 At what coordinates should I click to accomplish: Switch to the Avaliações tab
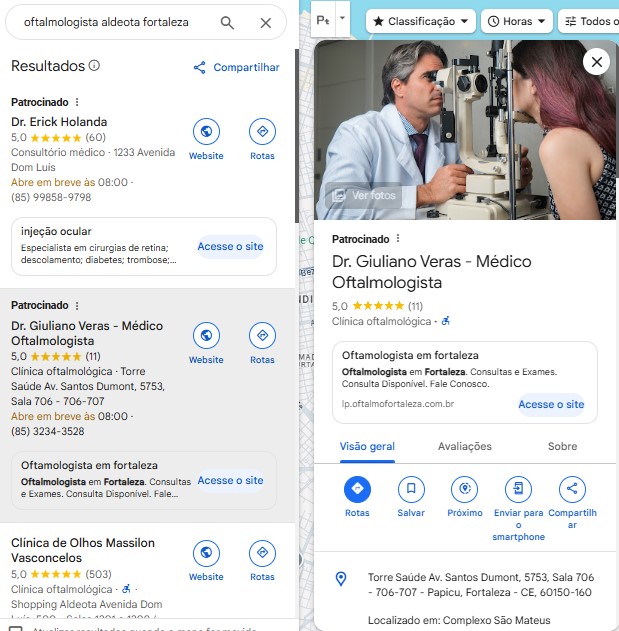click(x=465, y=446)
